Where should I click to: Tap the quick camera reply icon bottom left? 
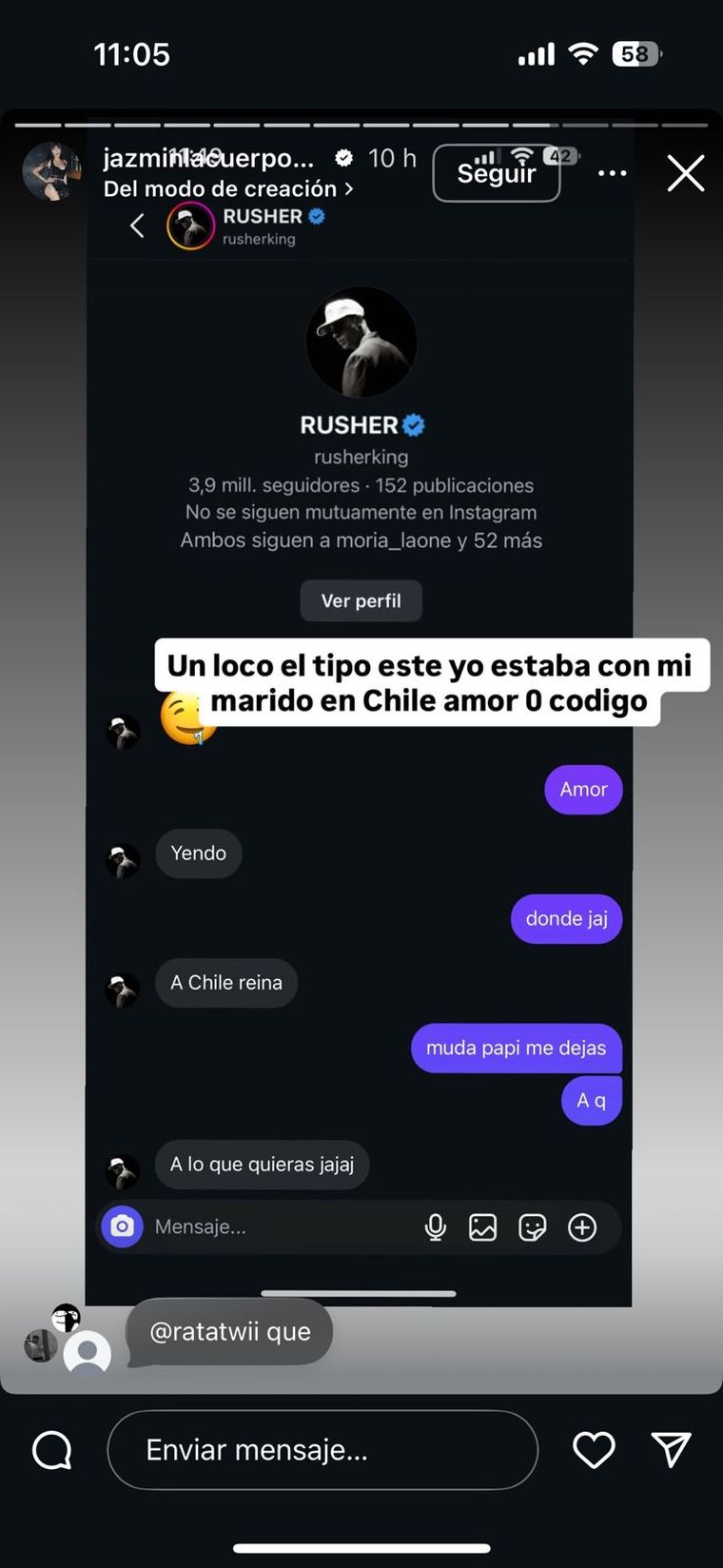pyautogui.click(x=52, y=1450)
